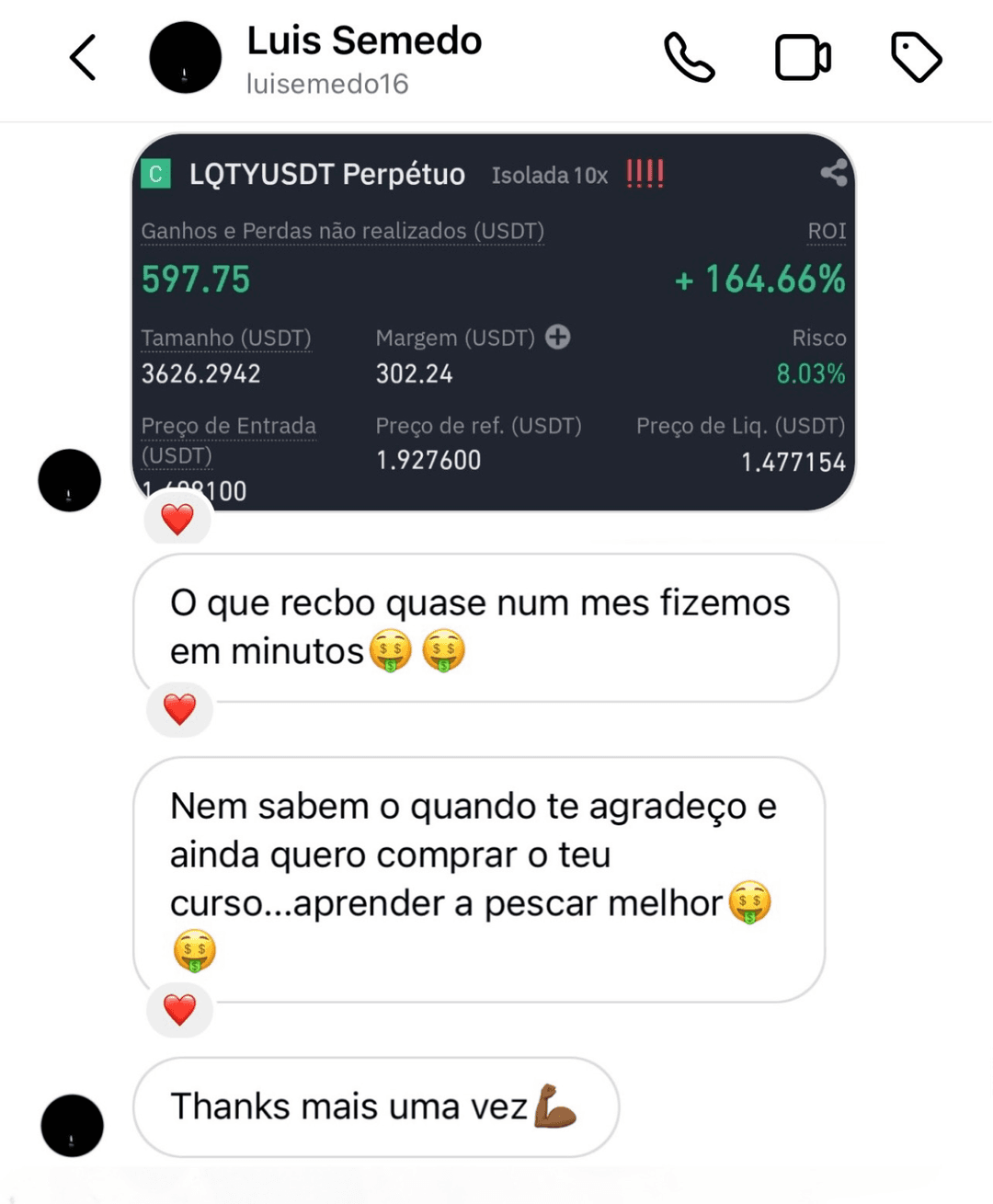Start a voice call with Luis Semedo
This screenshot has height=1204, width=993.
point(689,58)
